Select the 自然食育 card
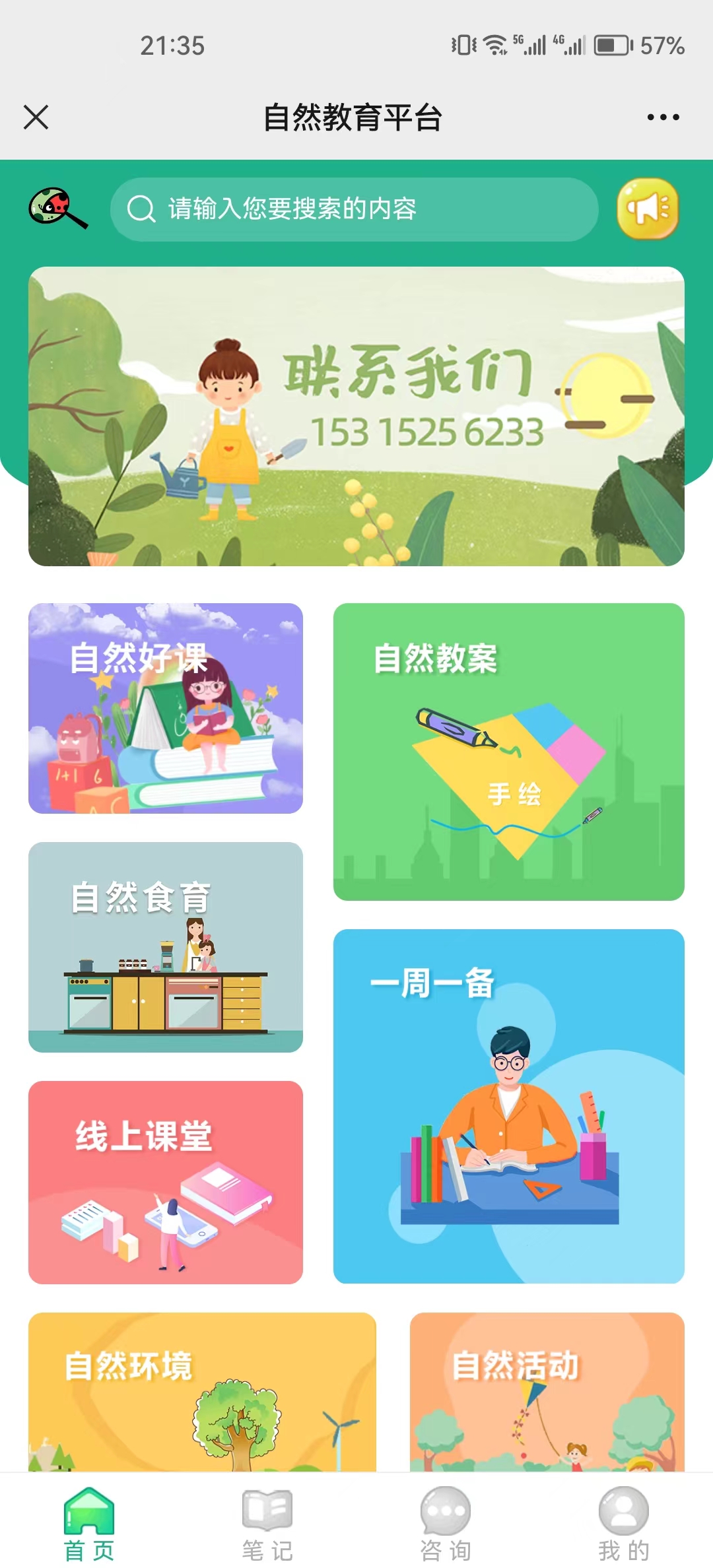Screen dimensions: 713x1568 (x=166, y=947)
